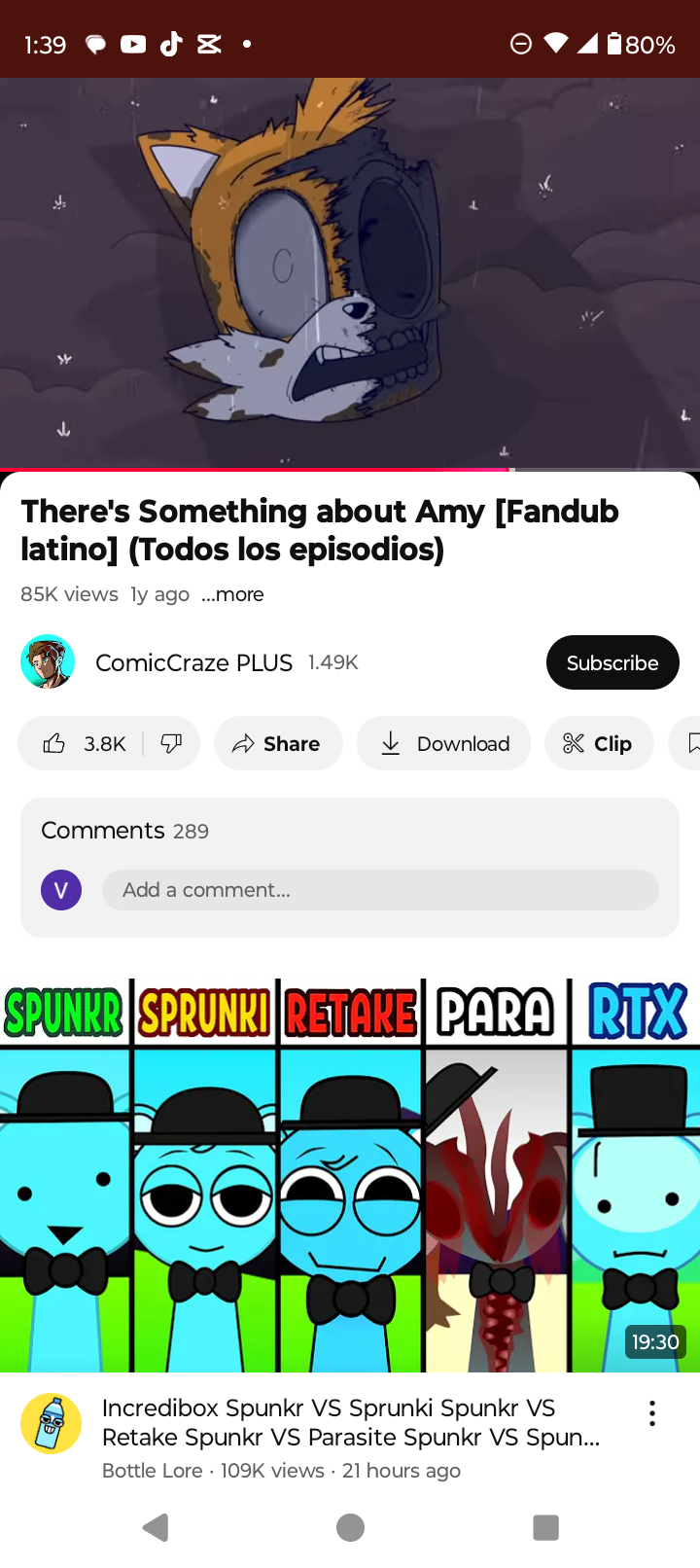The width and height of the screenshot is (700, 1568).
Task: Dislike this video
Action: 171,744
